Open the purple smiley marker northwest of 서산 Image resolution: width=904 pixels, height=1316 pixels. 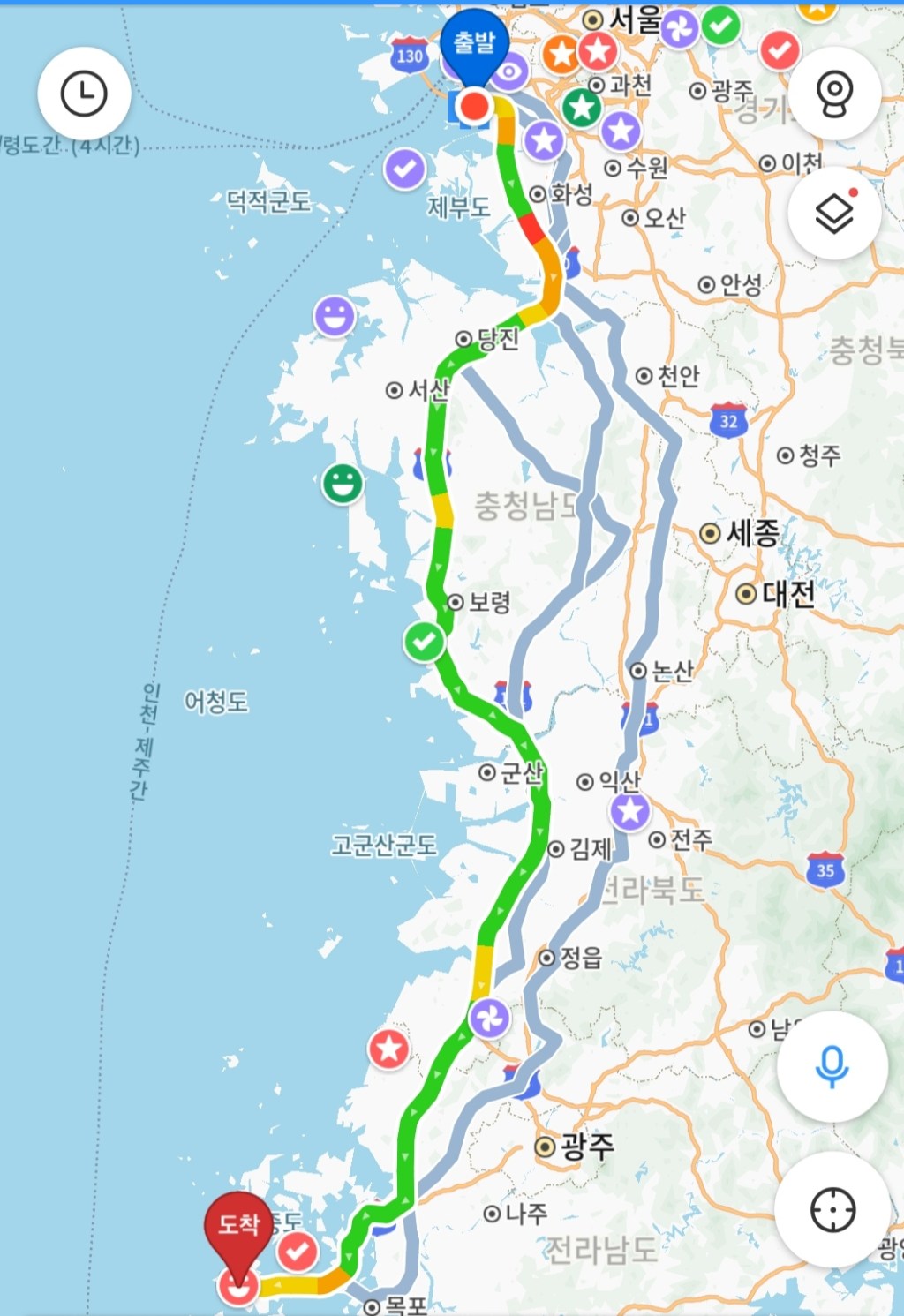pos(335,316)
